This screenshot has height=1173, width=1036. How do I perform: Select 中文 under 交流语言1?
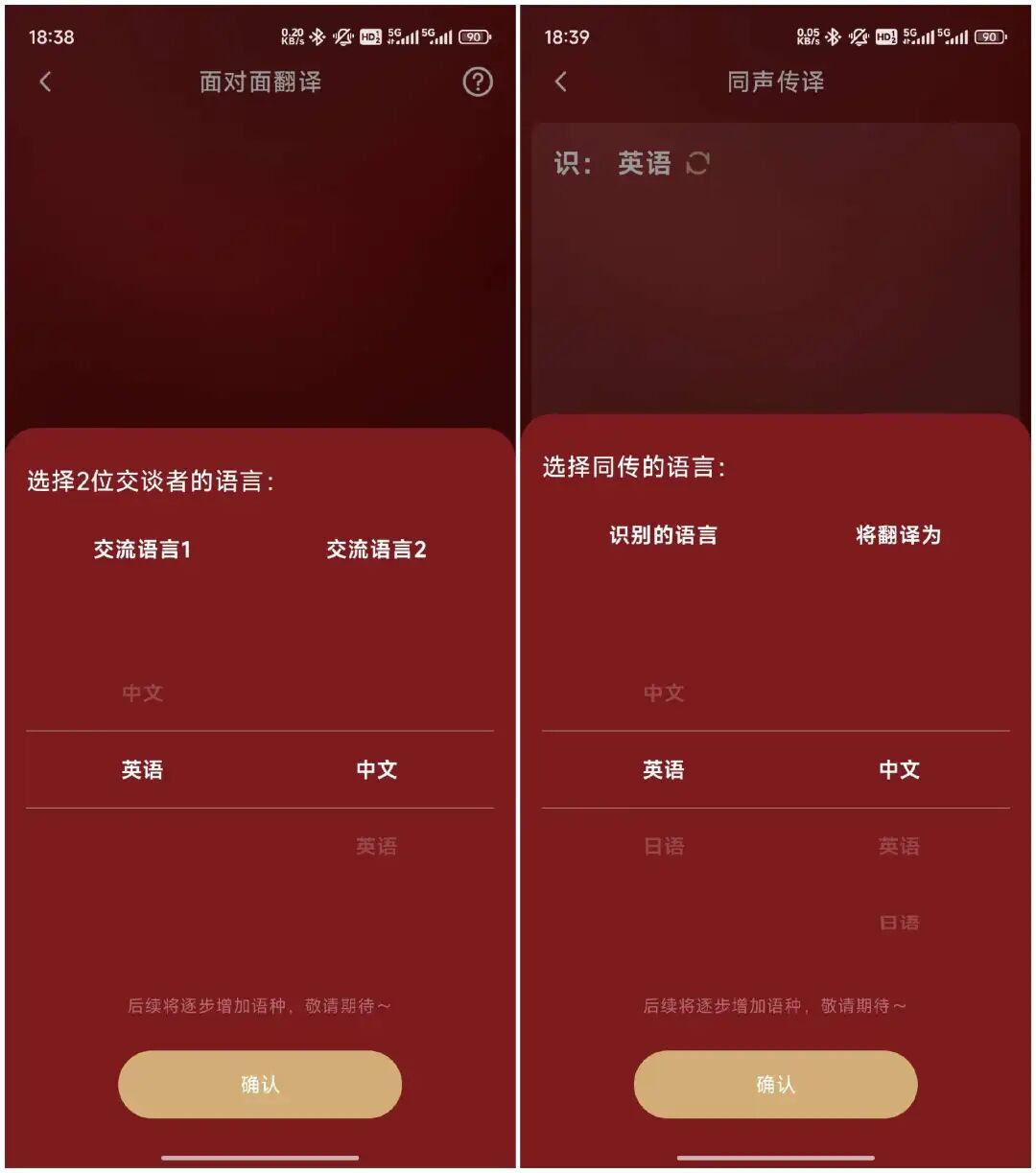coord(142,692)
